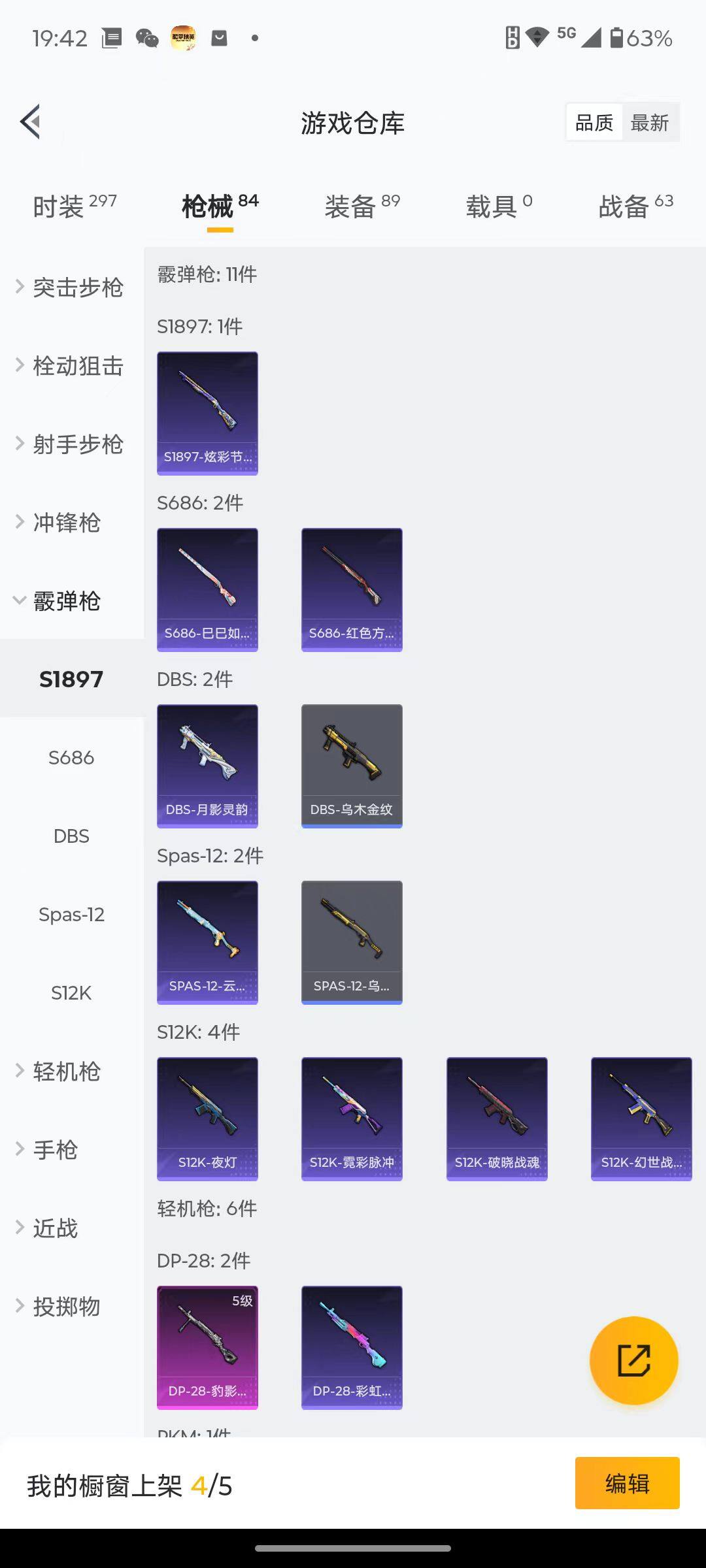Expand the 投掷物 category
The width and height of the screenshot is (706, 1568).
60,1307
